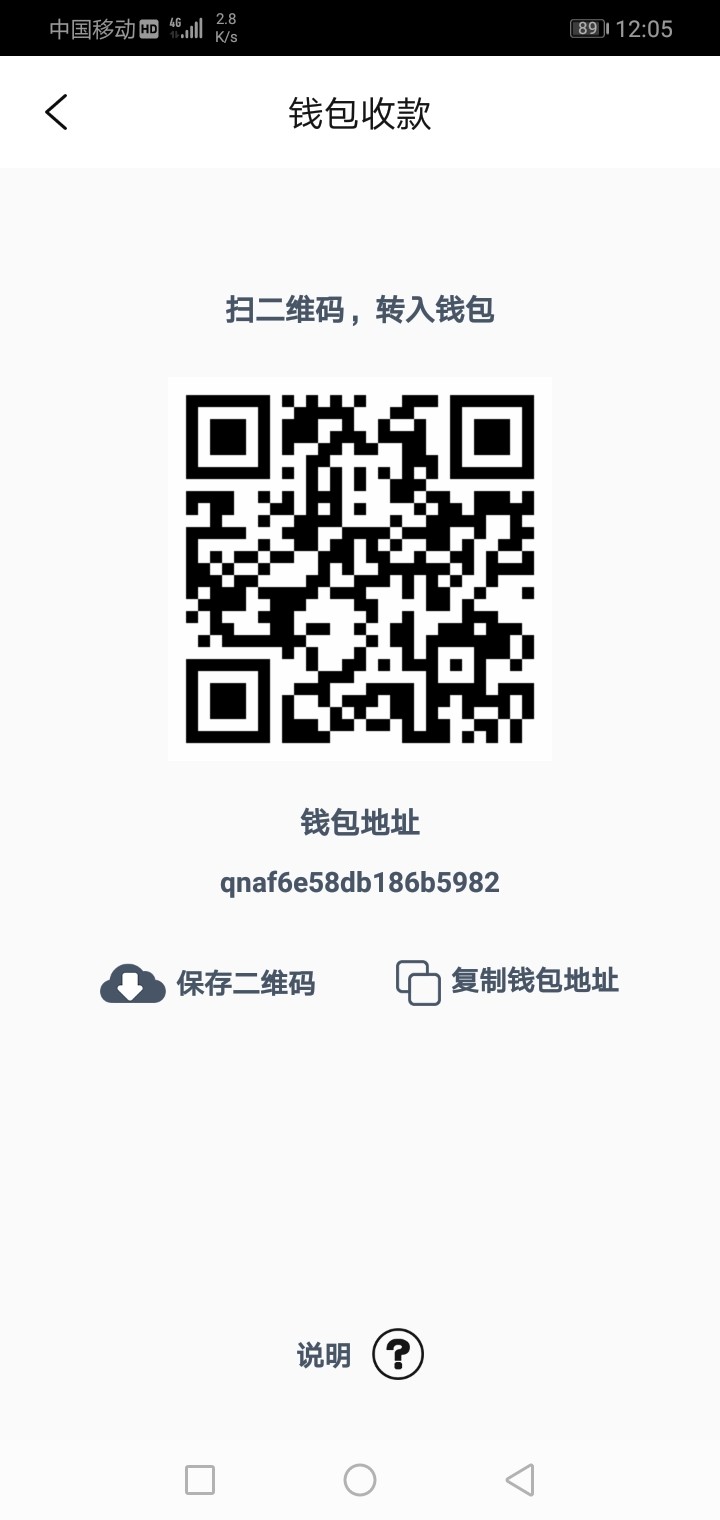Copy the wallet address (复制钱包地址)

click(x=508, y=981)
